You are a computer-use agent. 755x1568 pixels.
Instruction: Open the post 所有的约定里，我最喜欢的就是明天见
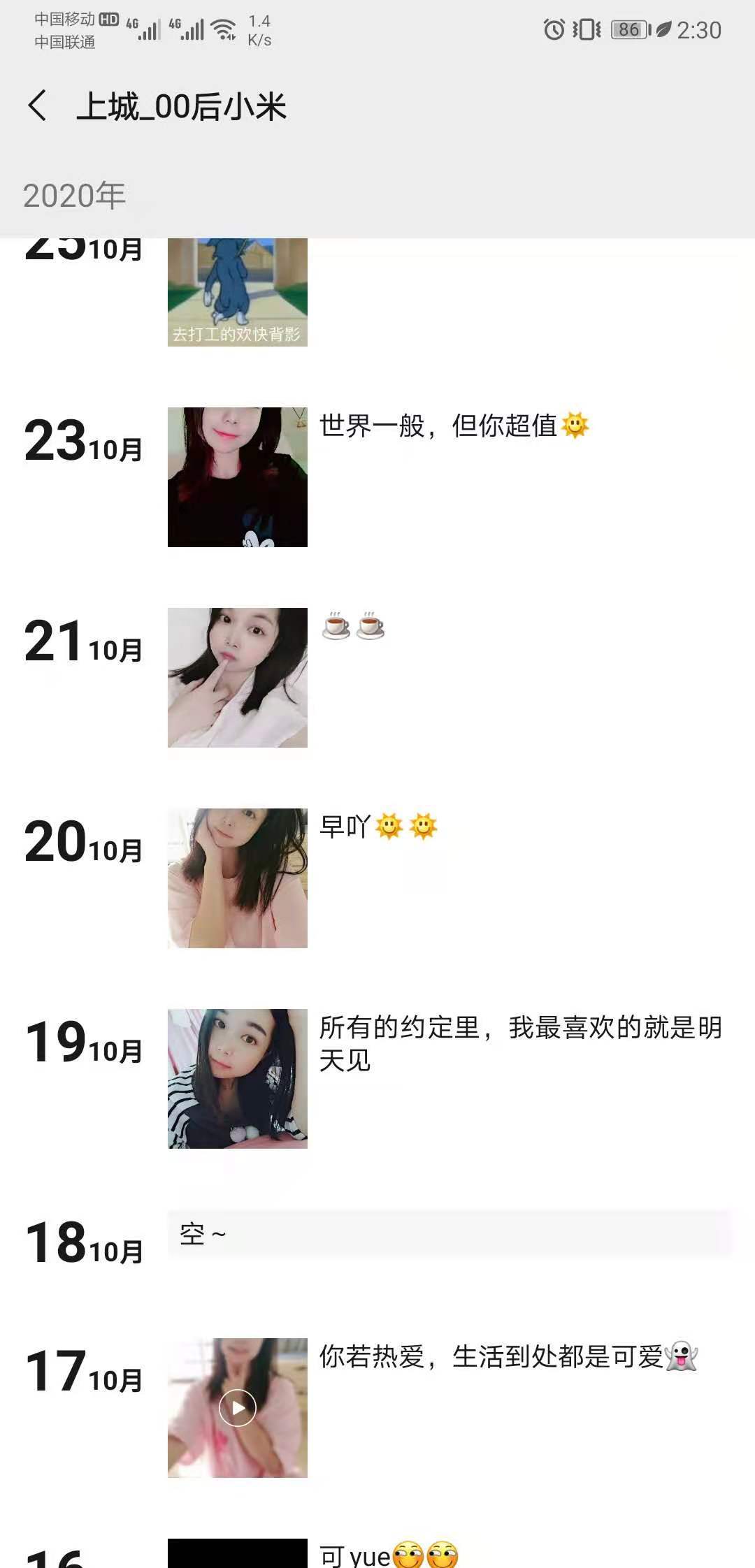pos(237,1078)
